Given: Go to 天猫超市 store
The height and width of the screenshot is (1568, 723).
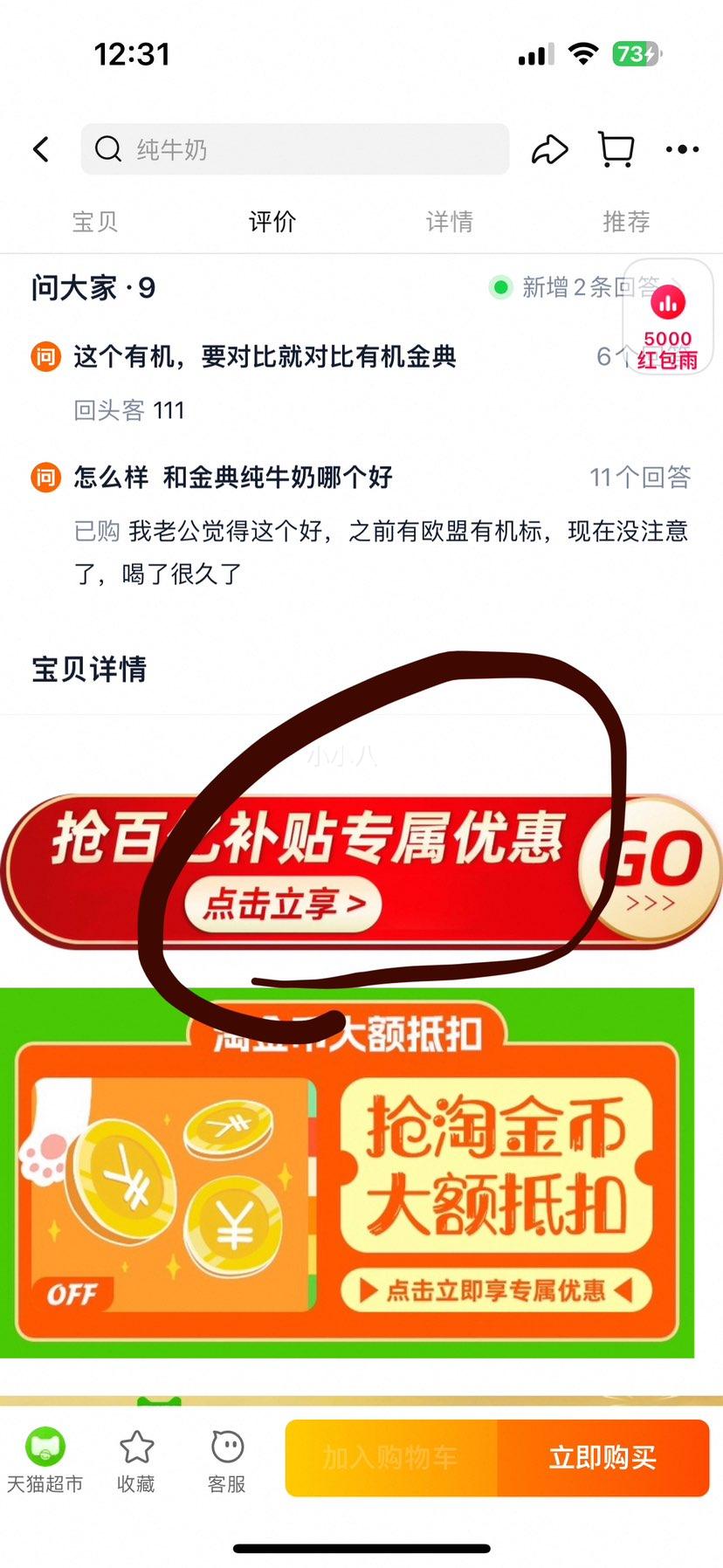Looking at the screenshot, I should 45,1459.
